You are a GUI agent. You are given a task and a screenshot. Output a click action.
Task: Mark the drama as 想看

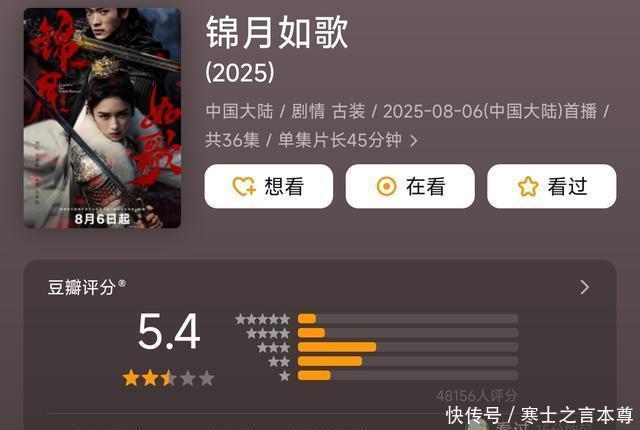[268, 186]
